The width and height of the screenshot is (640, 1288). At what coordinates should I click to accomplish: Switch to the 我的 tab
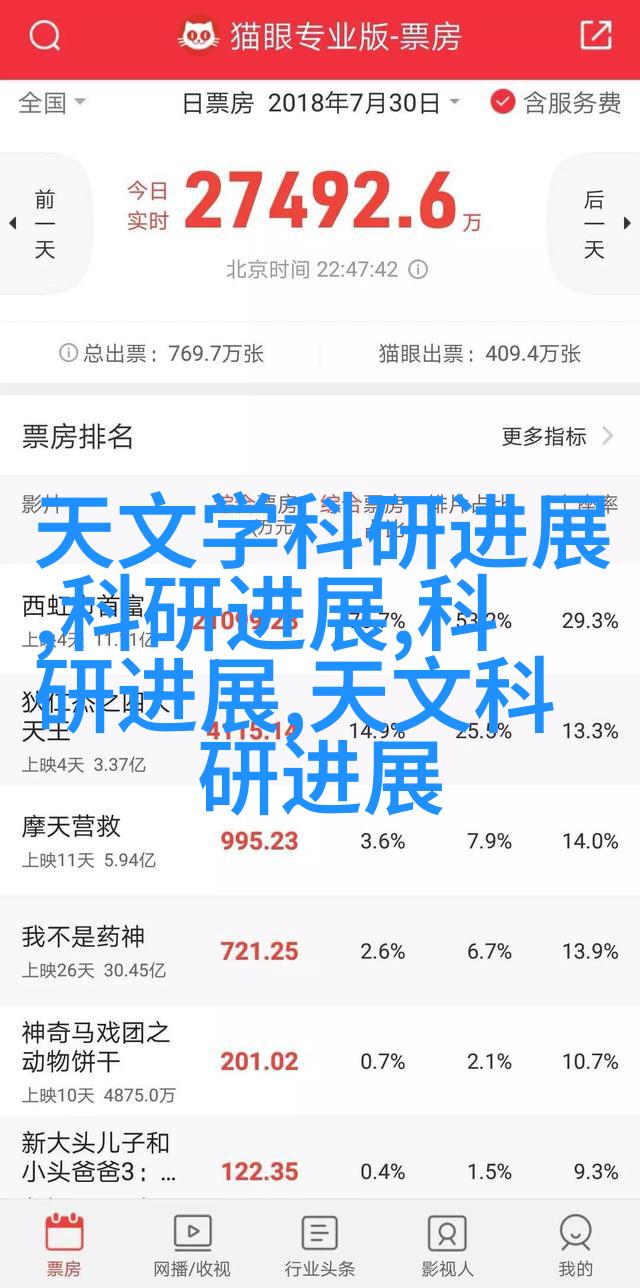(575, 1243)
